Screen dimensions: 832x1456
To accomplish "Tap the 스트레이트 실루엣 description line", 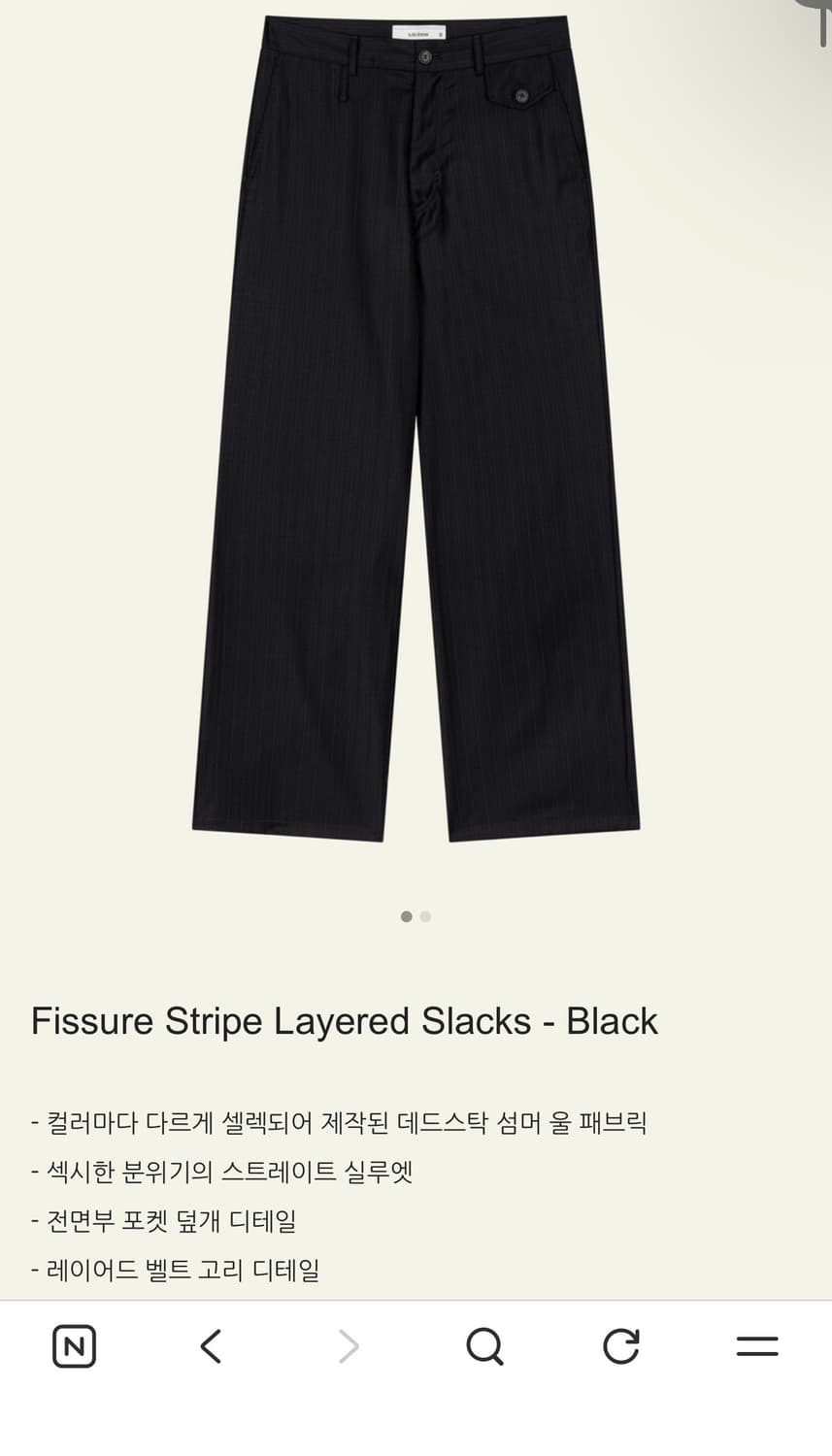I will click(x=223, y=1172).
